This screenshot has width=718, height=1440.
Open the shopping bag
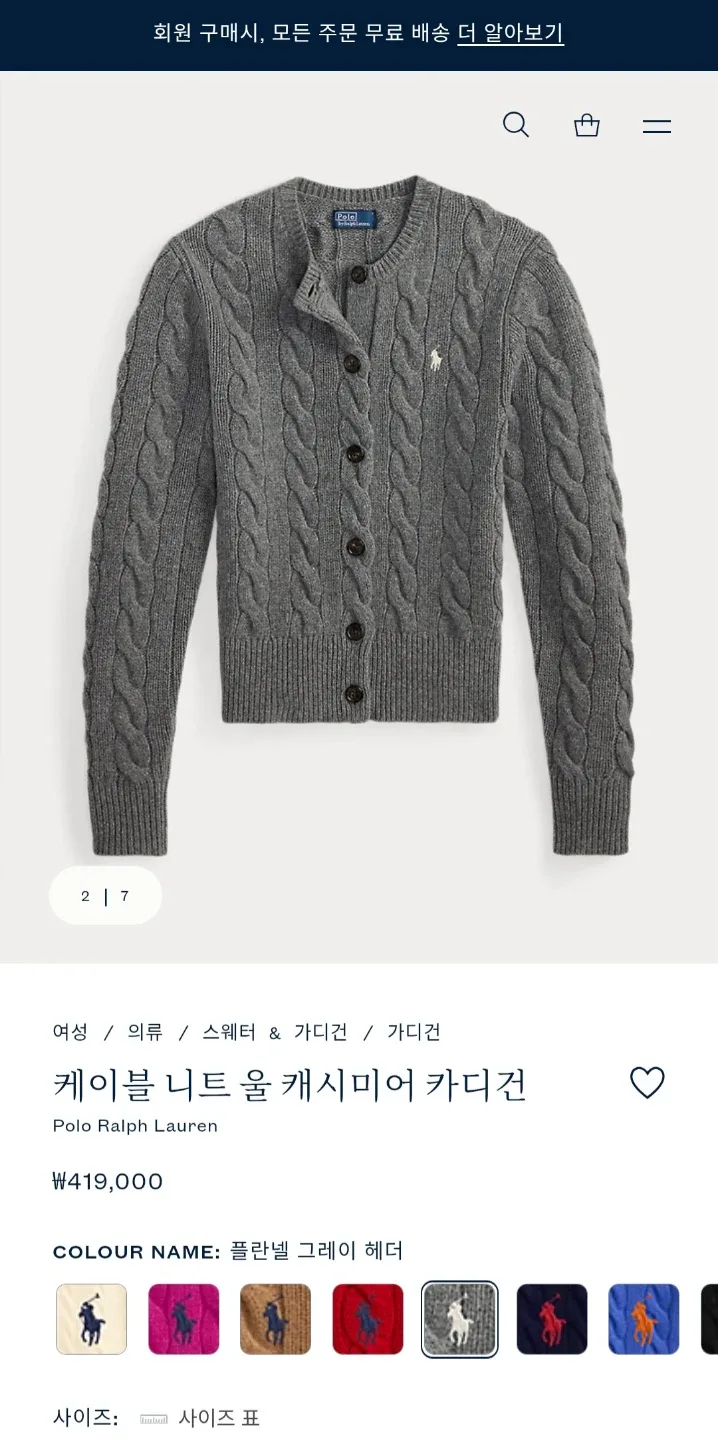(587, 125)
